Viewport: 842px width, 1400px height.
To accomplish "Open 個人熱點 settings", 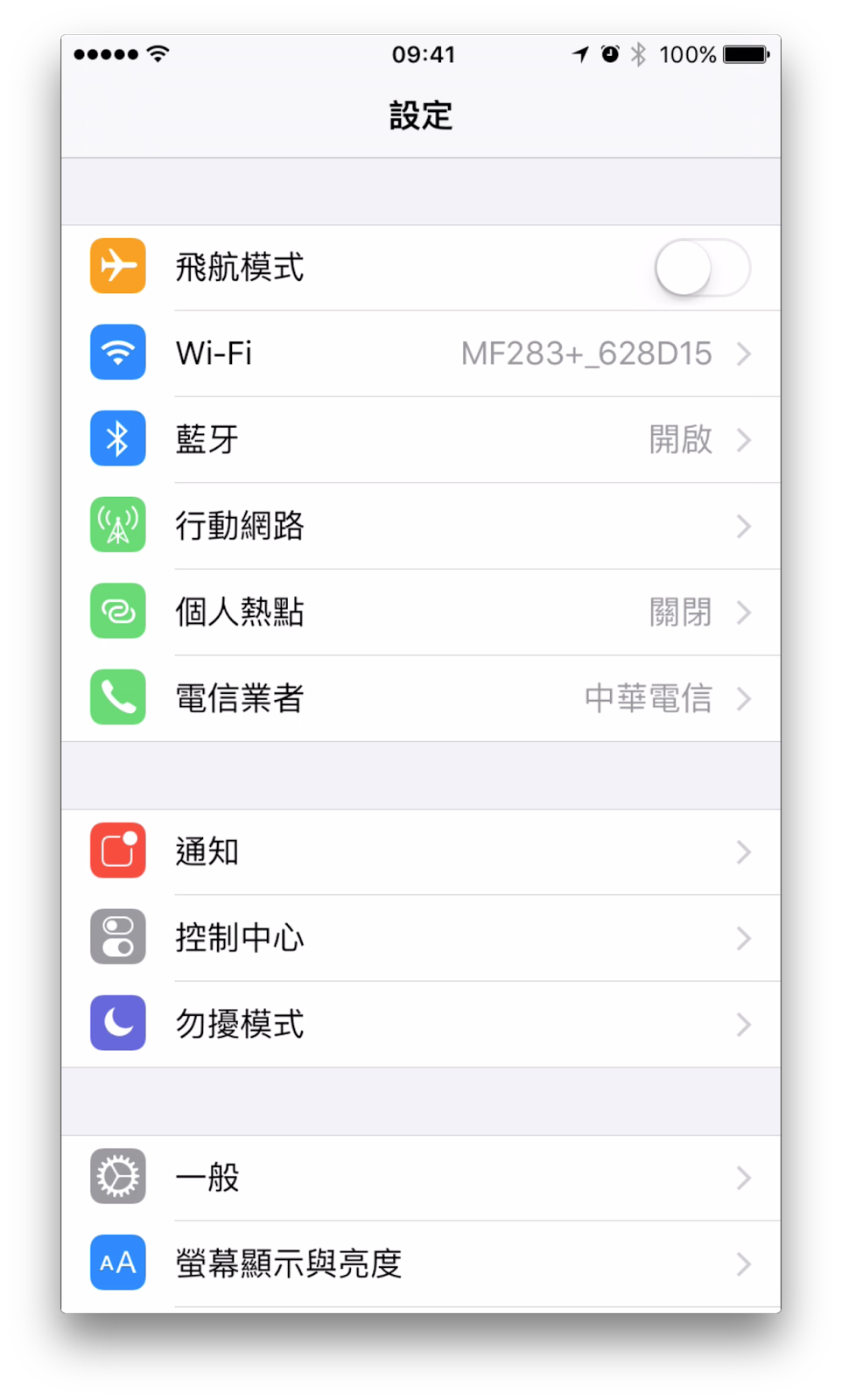I will [x=421, y=612].
